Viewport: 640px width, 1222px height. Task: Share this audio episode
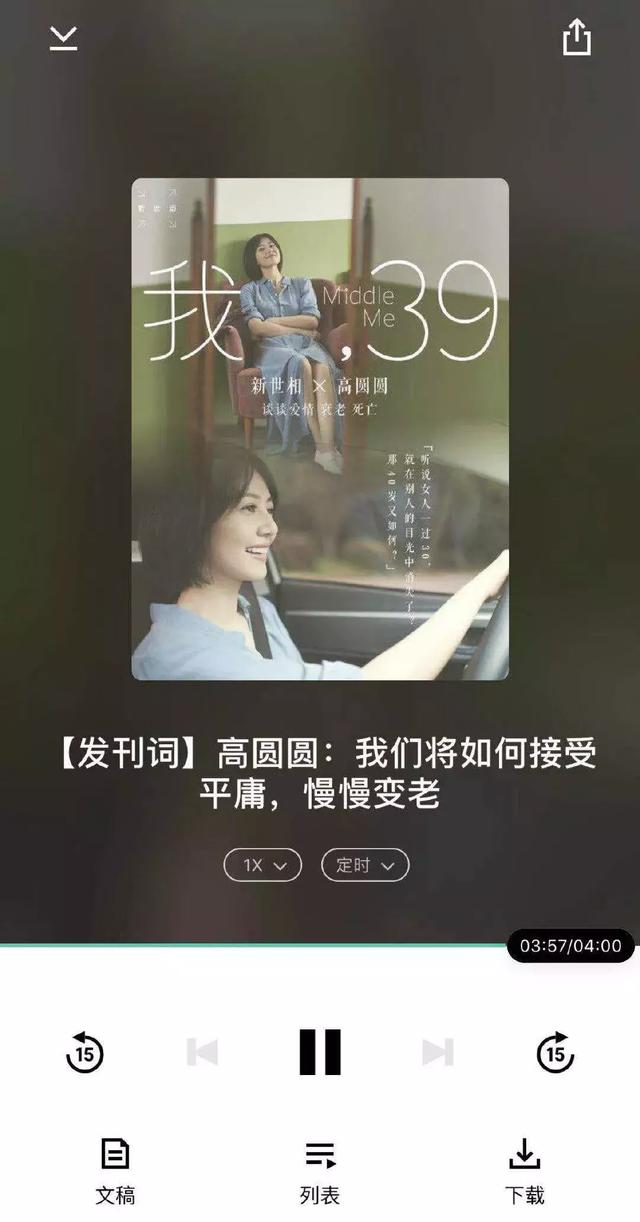pyautogui.click(x=577, y=38)
